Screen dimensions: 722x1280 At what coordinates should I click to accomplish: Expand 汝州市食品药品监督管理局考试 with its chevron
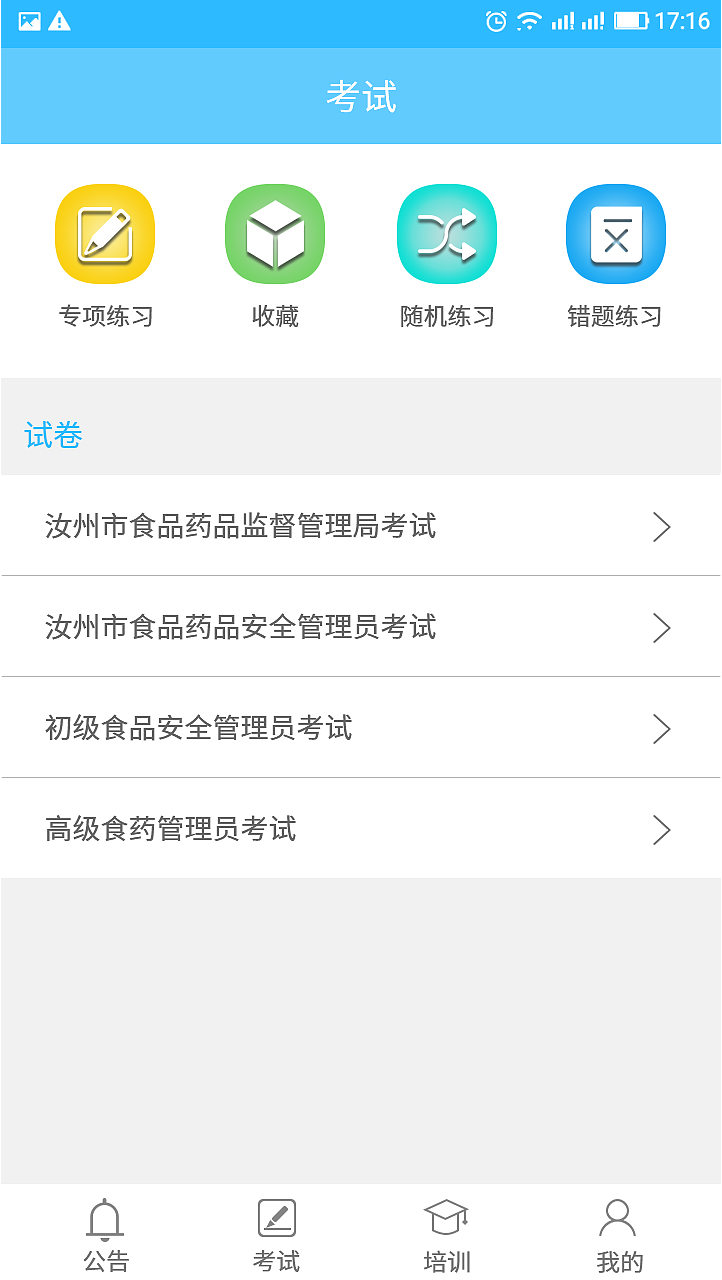pyautogui.click(x=662, y=526)
